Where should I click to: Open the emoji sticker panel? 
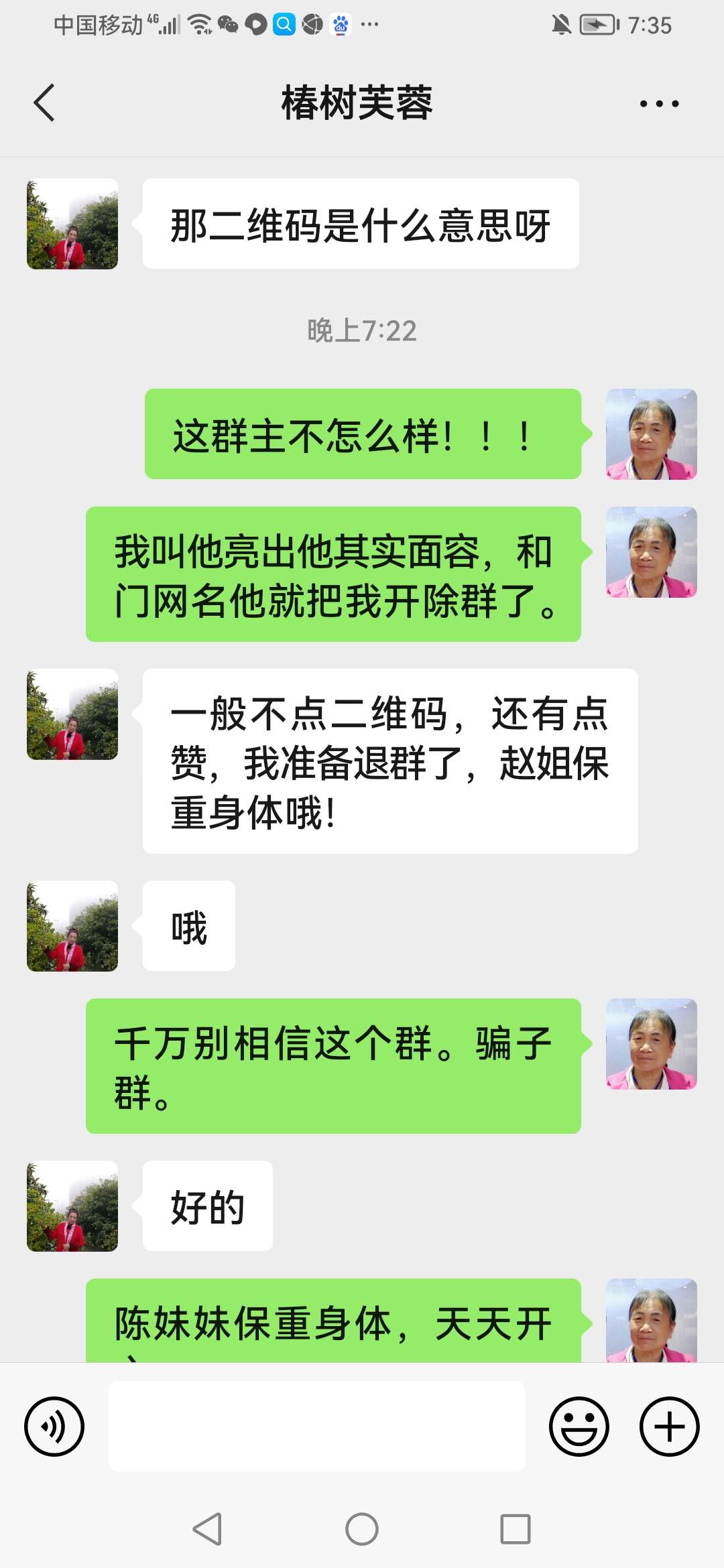(579, 1426)
